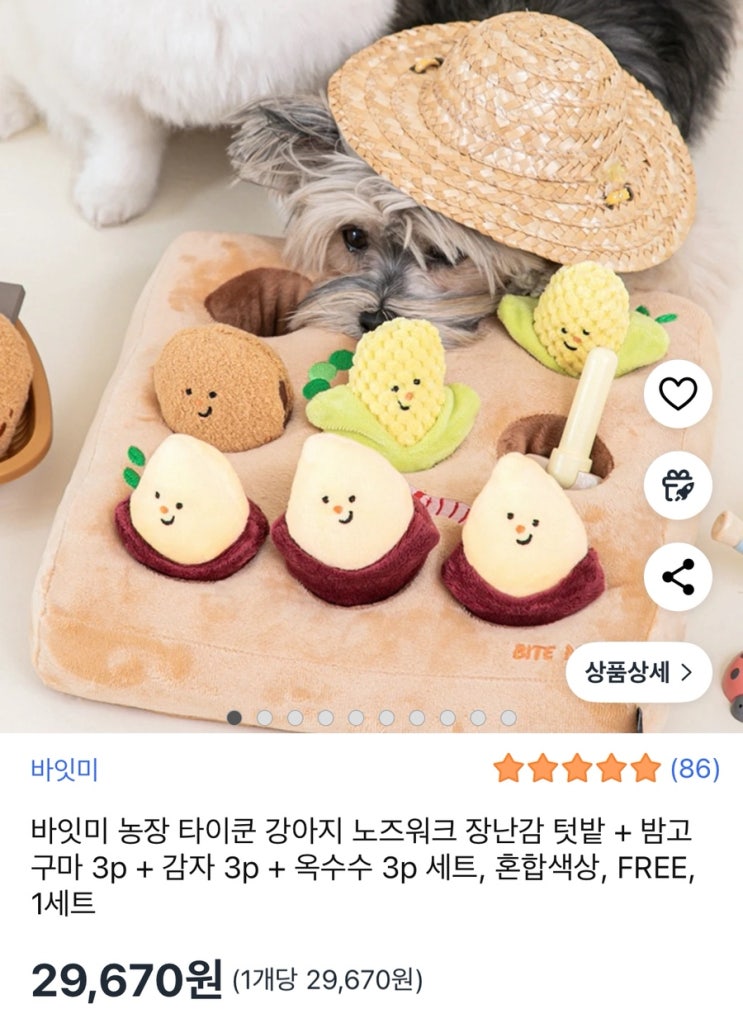Jump to the second image indicator dot
The height and width of the screenshot is (1009, 743).
(264, 717)
